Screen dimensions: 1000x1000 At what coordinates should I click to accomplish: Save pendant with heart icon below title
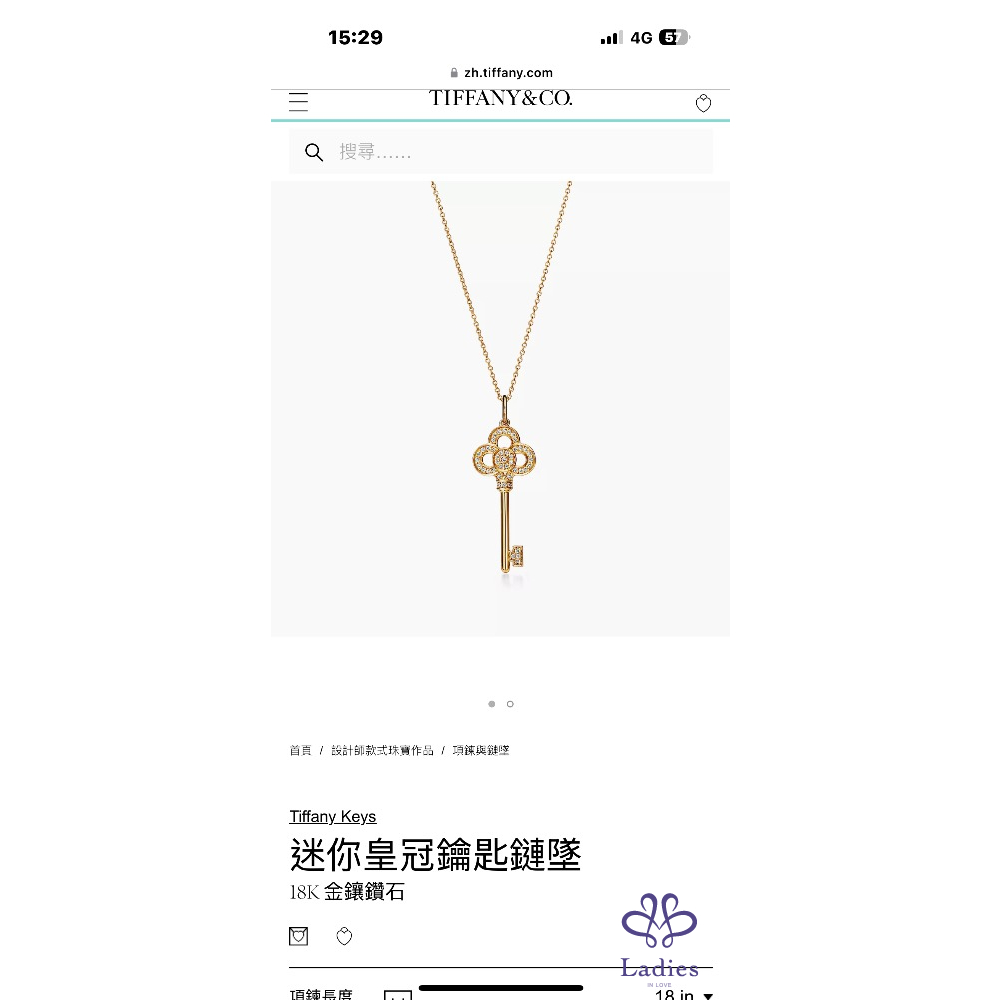344,936
